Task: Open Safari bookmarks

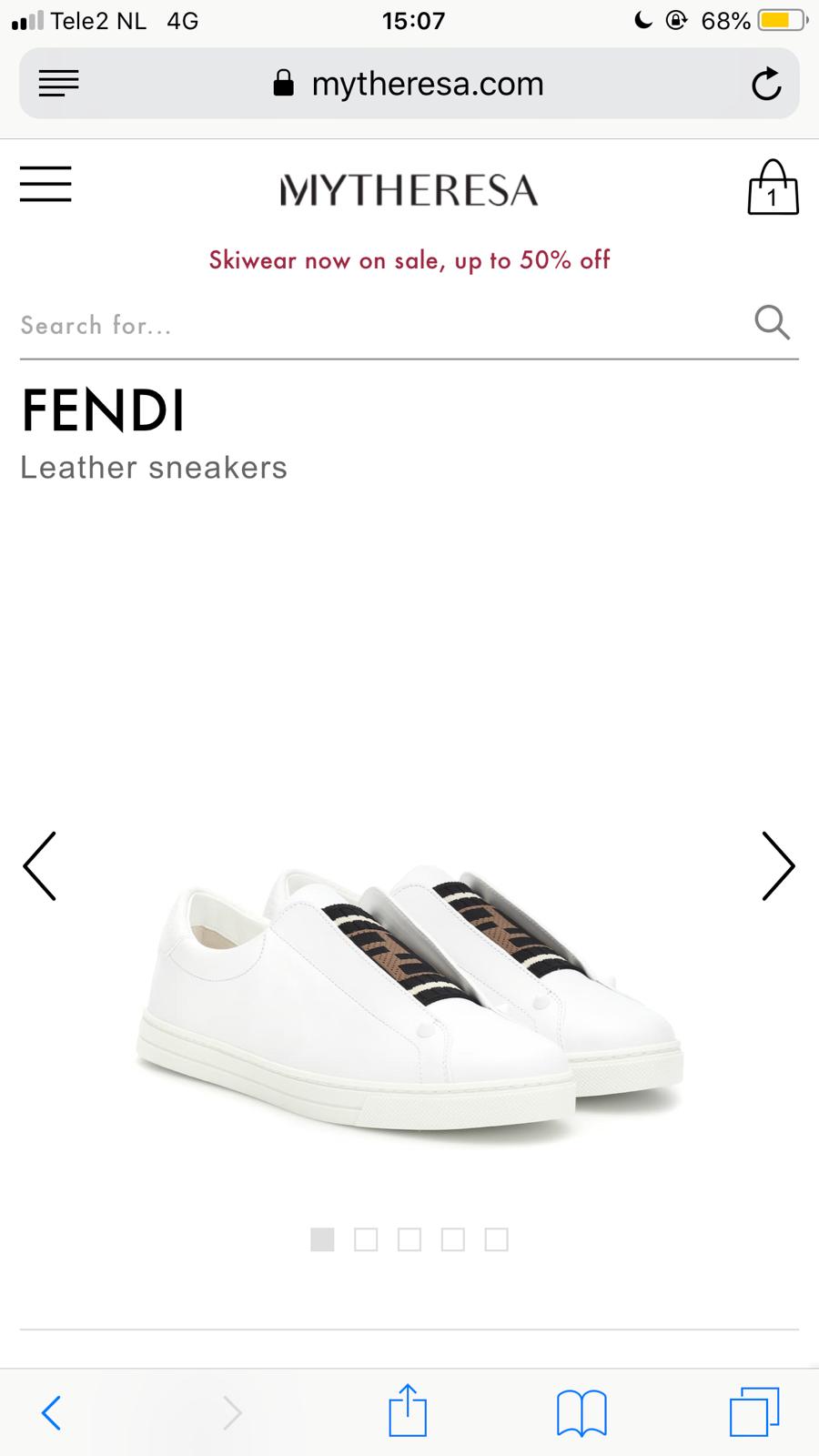Action: tap(581, 1412)
